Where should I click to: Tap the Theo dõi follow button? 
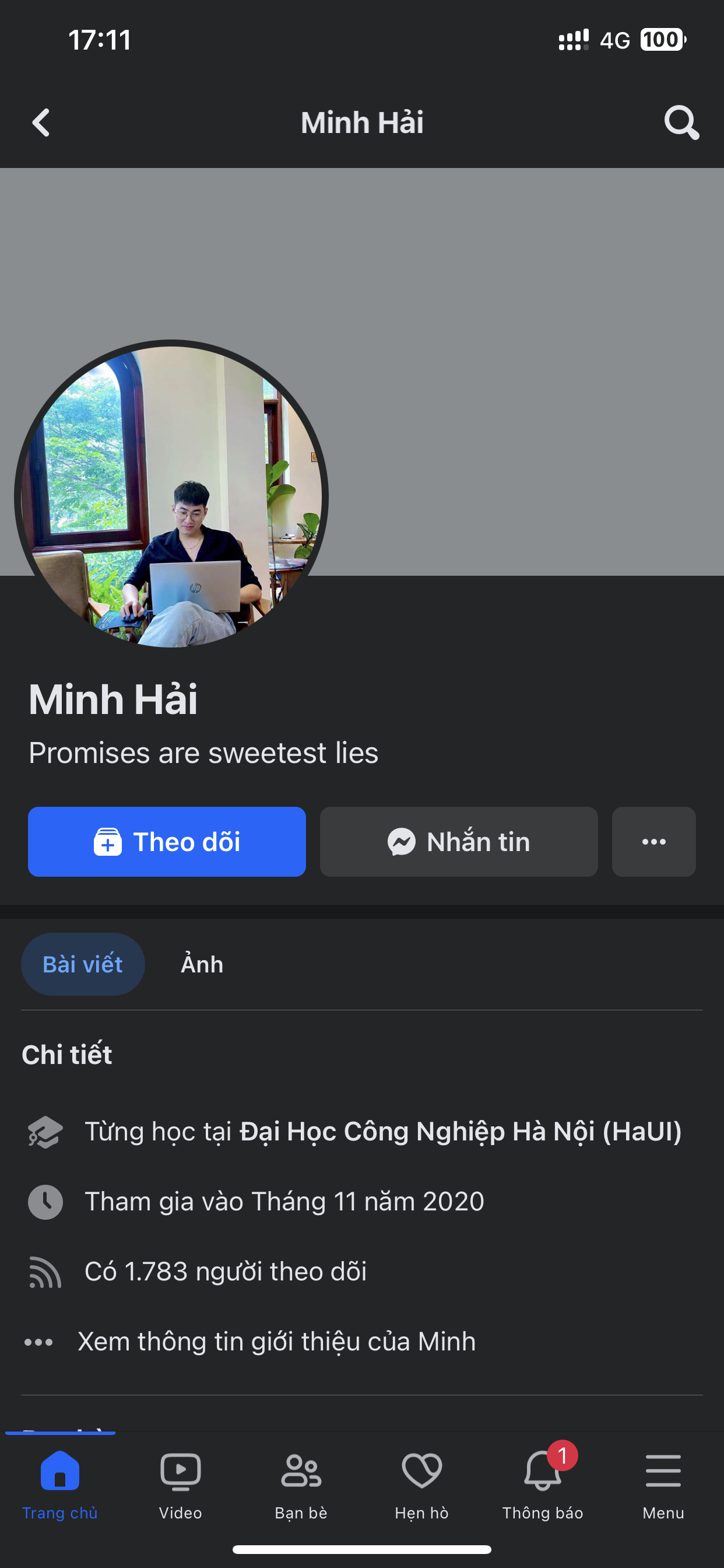(x=167, y=841)
